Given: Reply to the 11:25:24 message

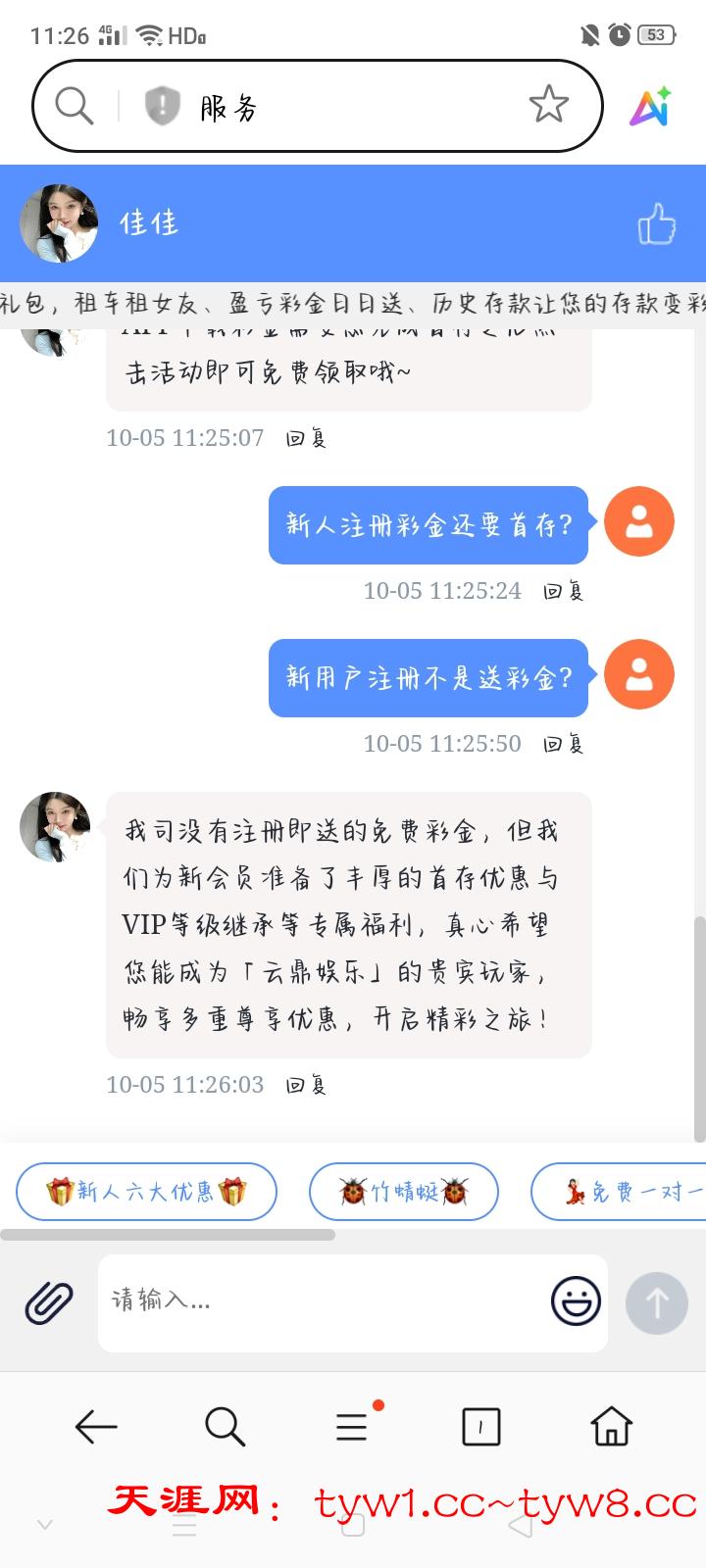Looking at the screenshot, I should click(x=564, y=591).
